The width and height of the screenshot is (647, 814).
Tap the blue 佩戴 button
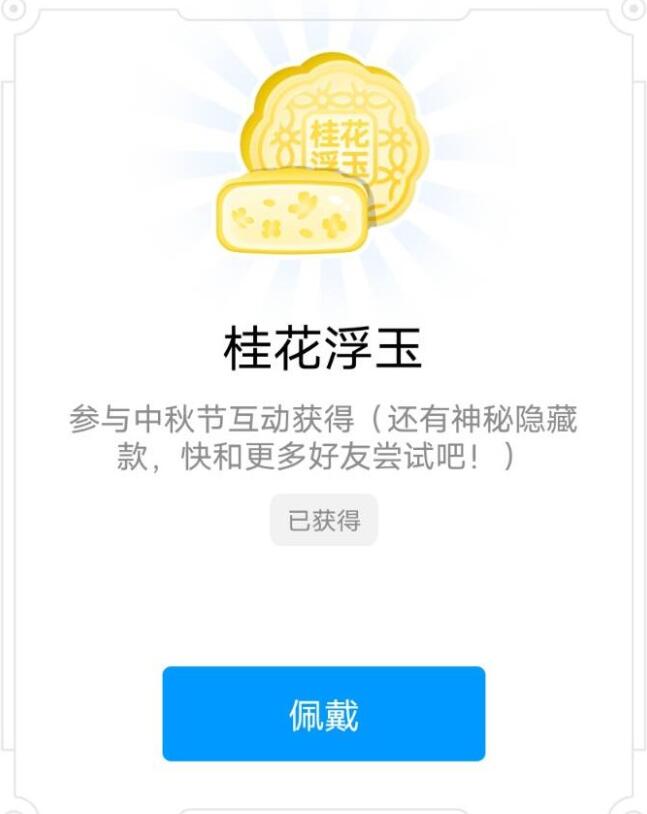323,714
